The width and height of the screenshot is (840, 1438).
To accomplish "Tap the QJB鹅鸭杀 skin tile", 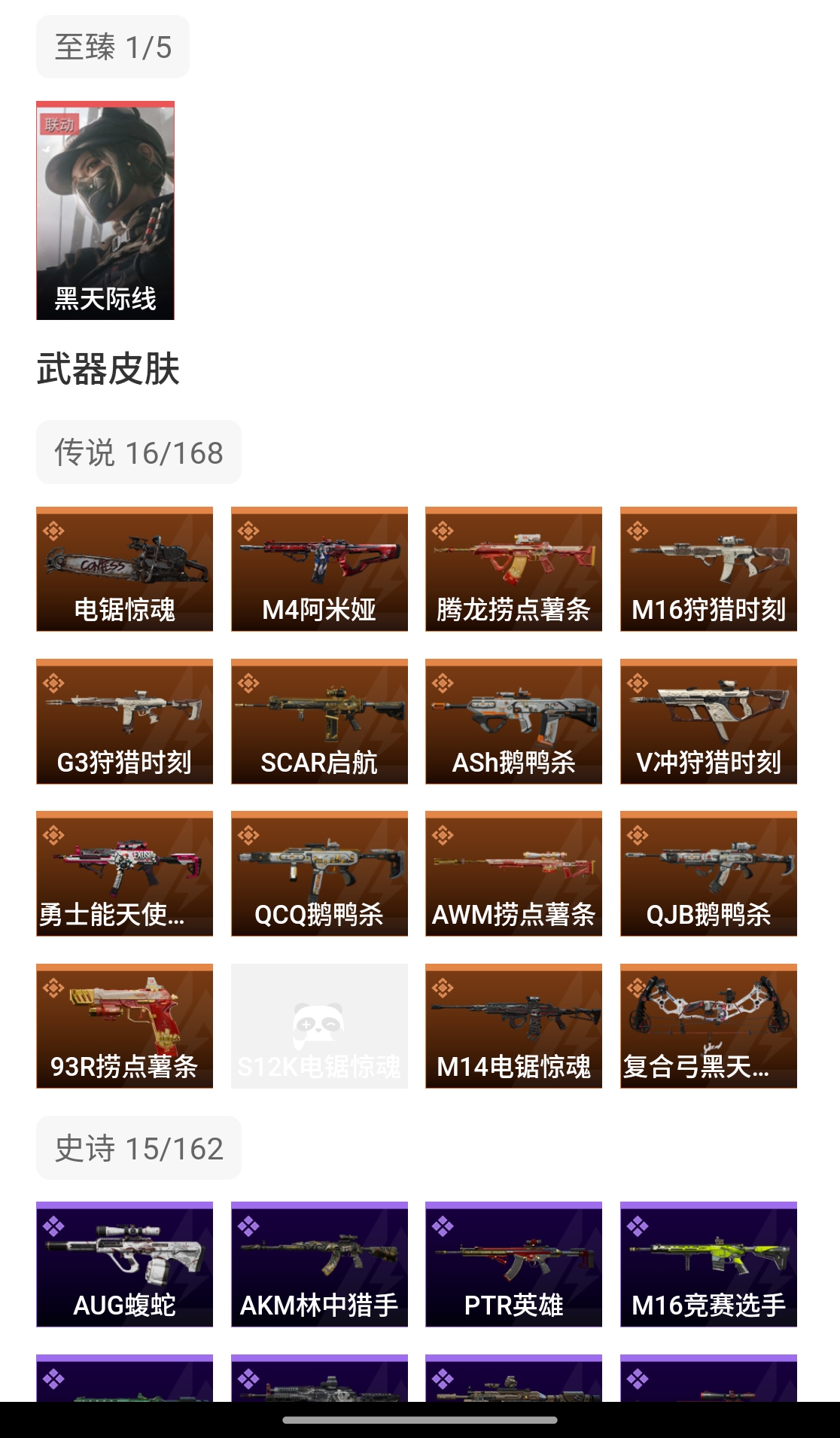I will 708,873.
